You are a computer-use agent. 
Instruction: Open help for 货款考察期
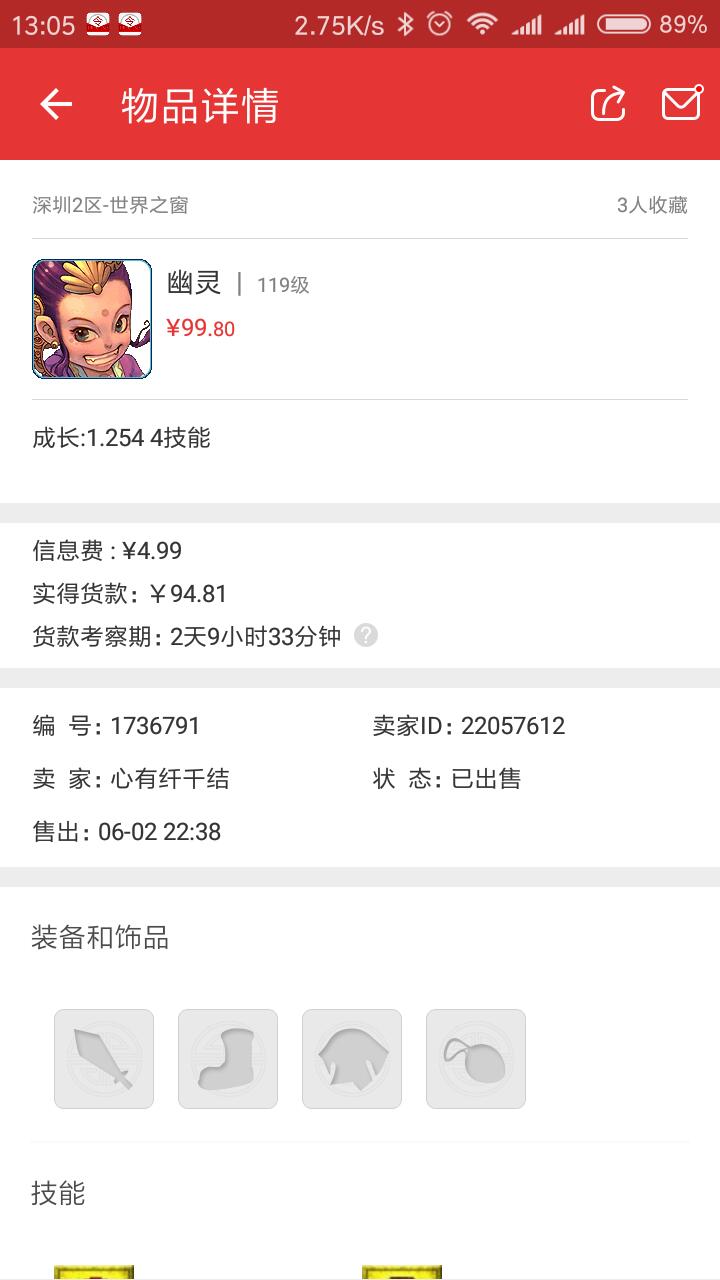point(366,636)
